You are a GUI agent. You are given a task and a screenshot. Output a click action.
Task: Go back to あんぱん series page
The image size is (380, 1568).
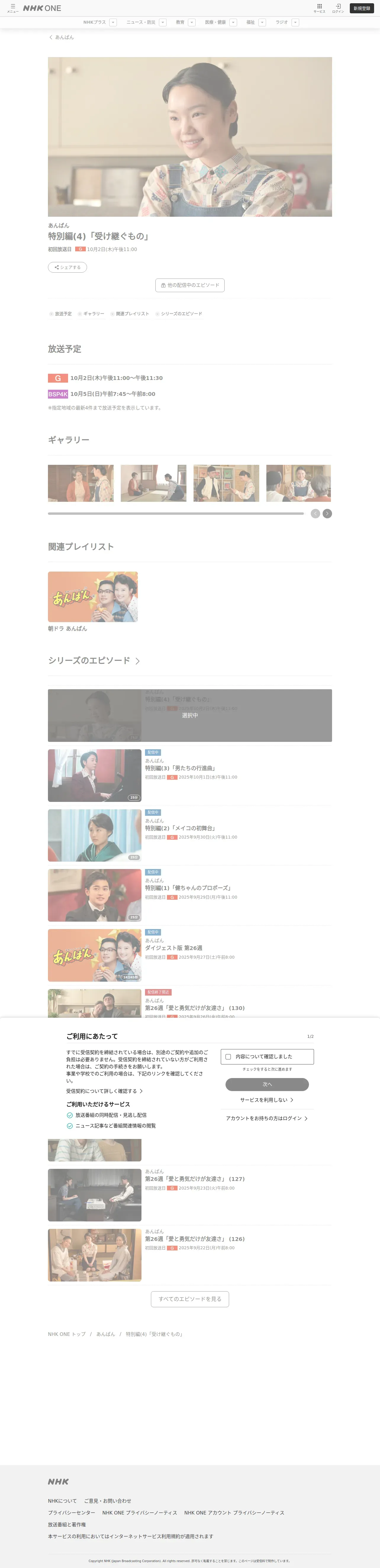(61, 37)
